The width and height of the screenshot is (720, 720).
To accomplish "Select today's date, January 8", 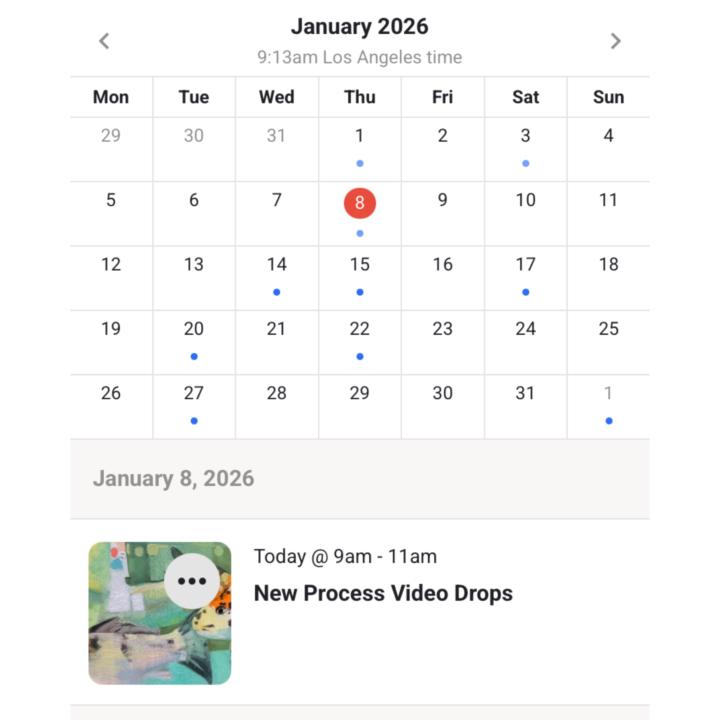I will point(359,203).
